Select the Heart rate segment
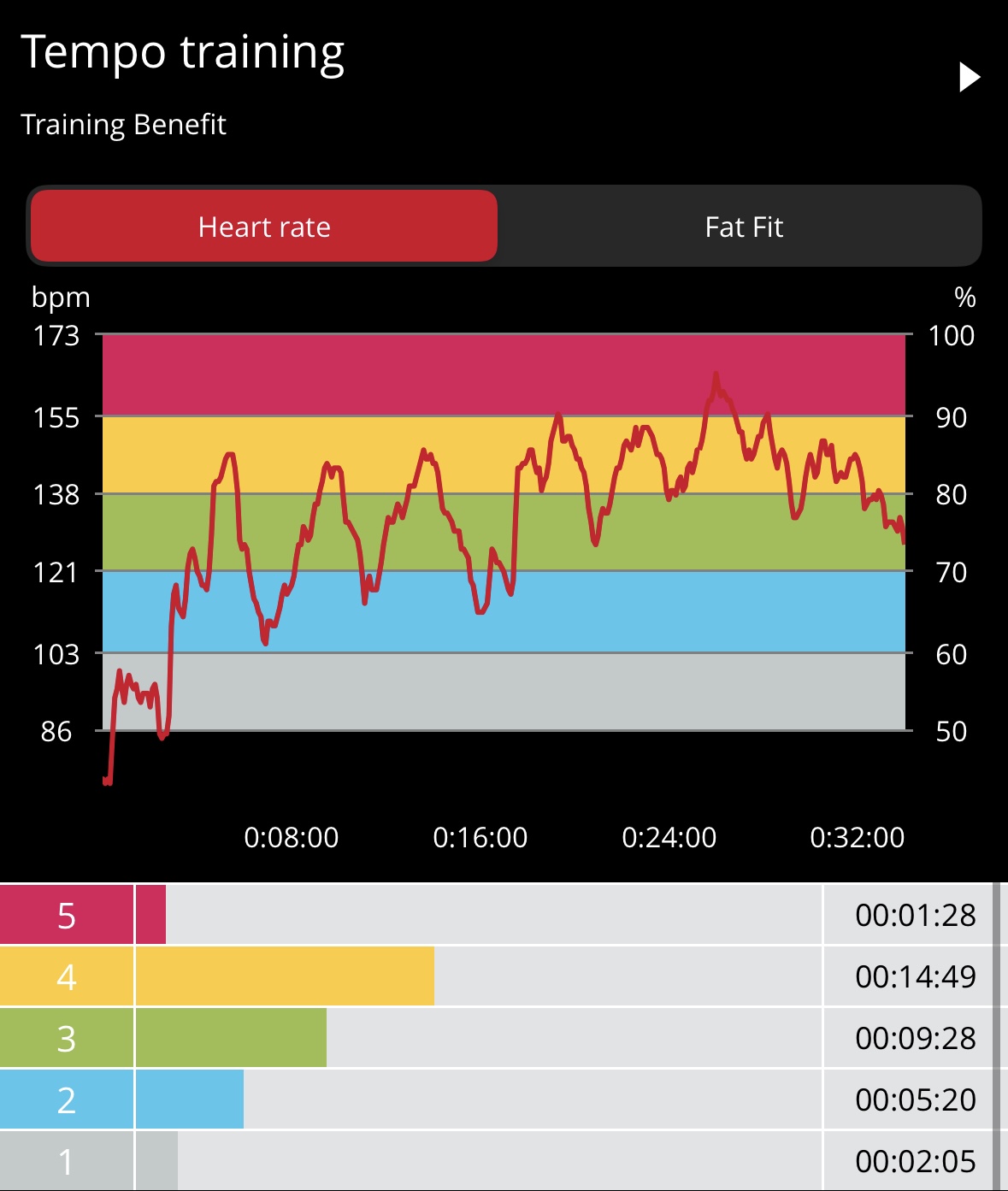The height and width of the screenshot is (1191, 1008). 264,227
